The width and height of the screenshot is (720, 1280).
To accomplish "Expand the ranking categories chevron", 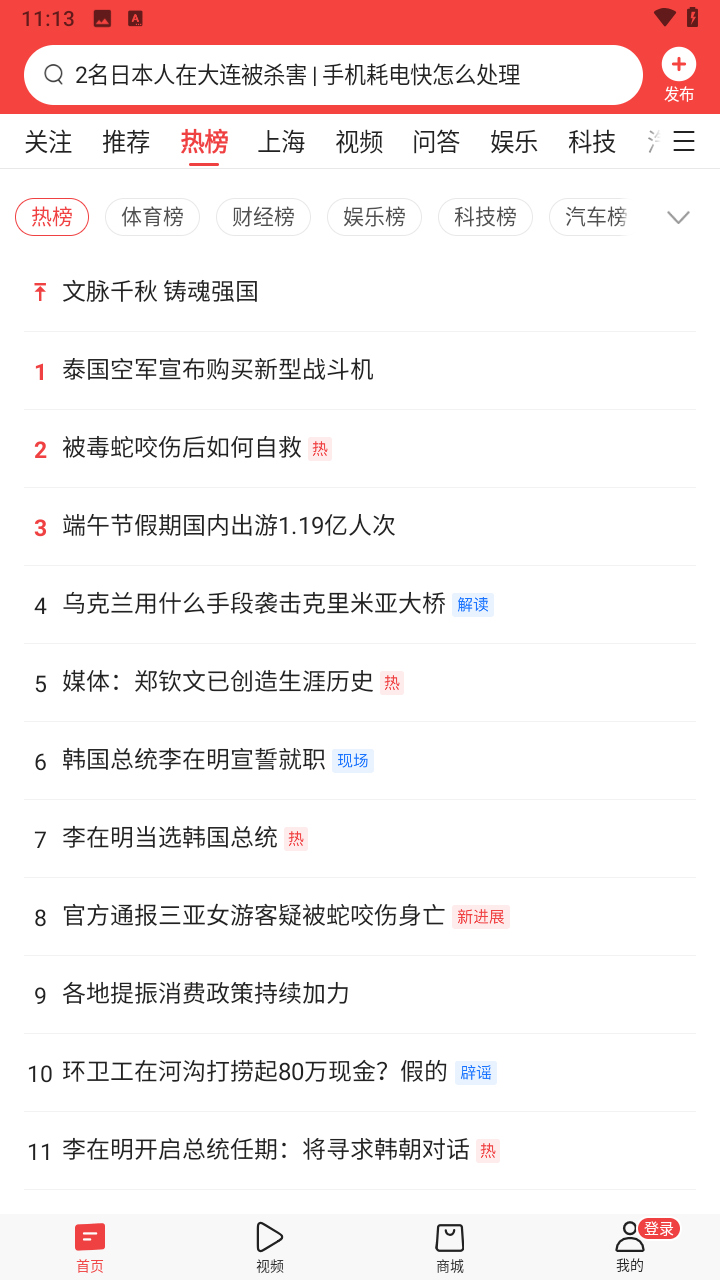I will point(678,217).
